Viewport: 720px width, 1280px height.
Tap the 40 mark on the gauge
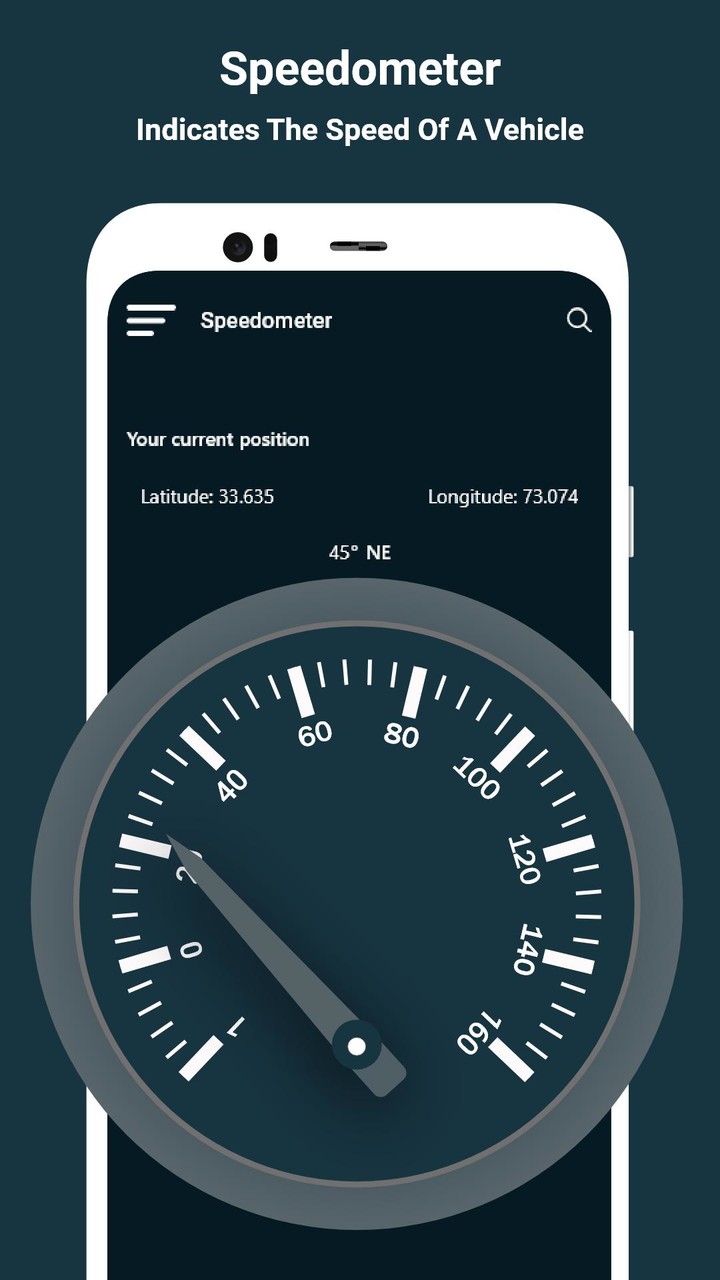coord(231,785)
